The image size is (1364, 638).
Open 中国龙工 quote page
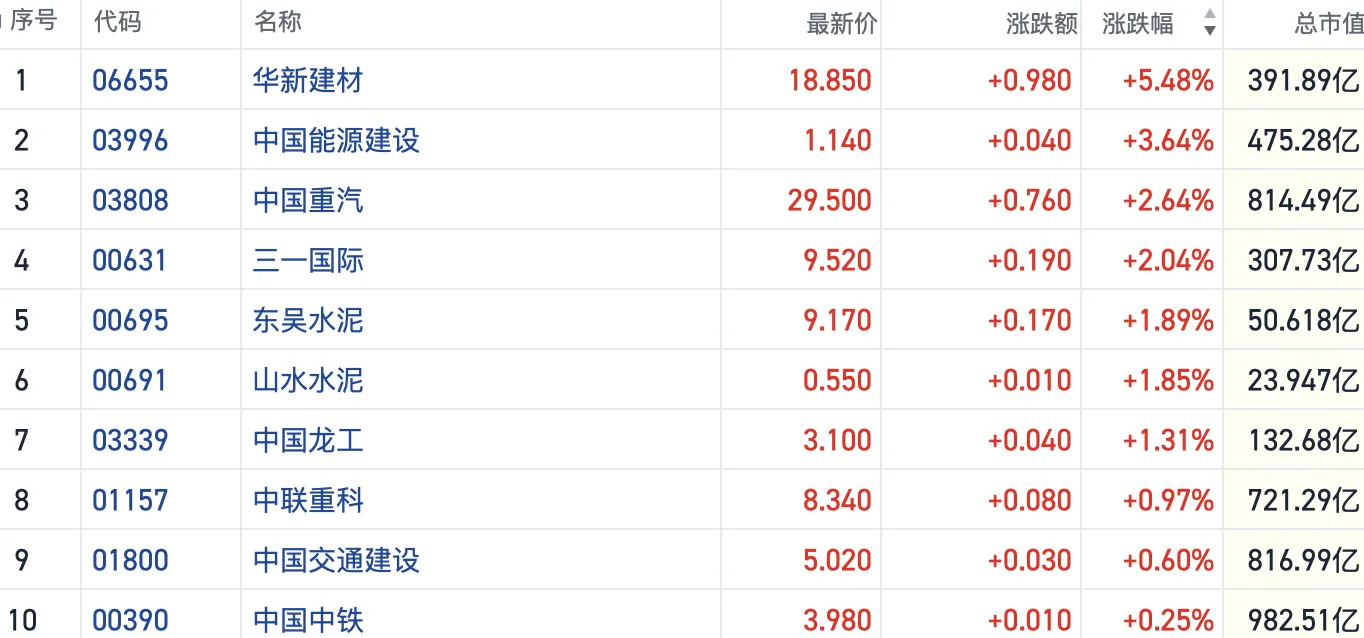pos(308,440)
